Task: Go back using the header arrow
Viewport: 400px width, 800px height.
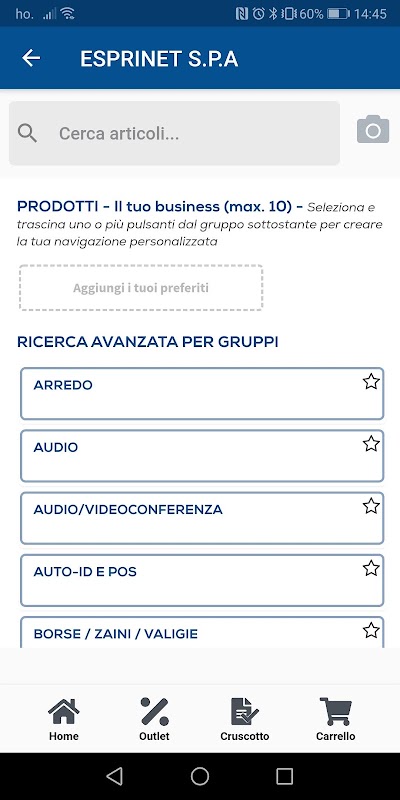Action: (31, 58)
